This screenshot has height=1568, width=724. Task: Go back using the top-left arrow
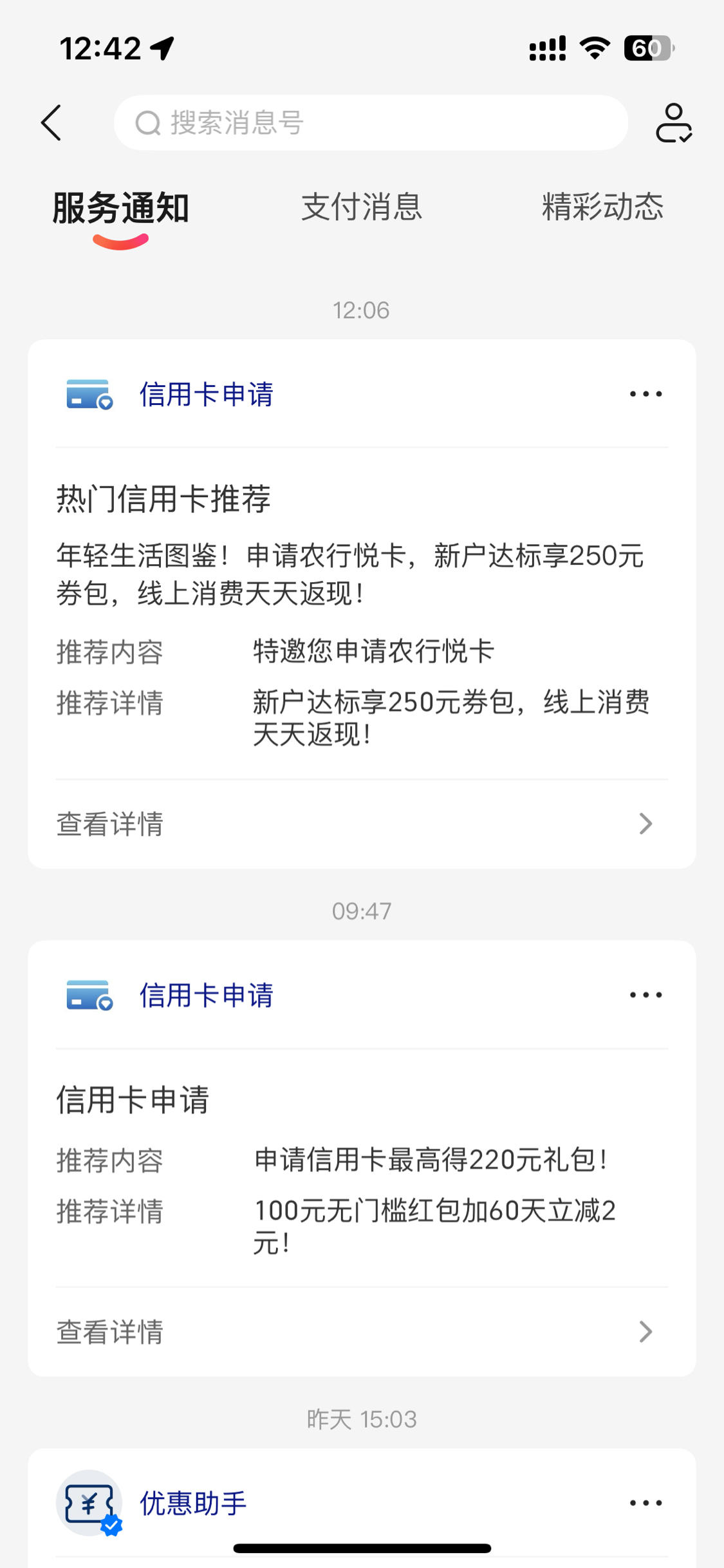(x=51, y=122)
